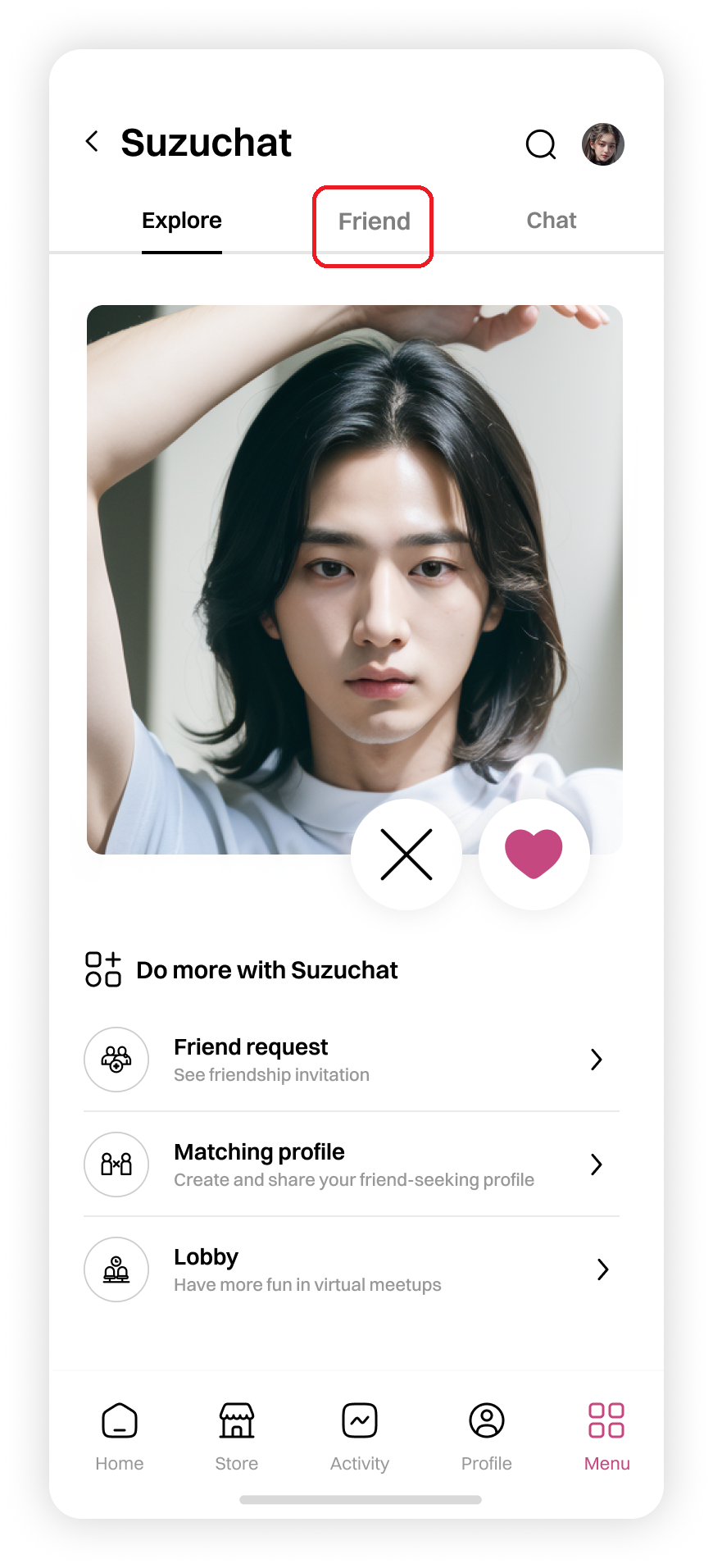Go back from Suzuchat
Viewport: 713px width, 1568px height.
pos(93,142)
